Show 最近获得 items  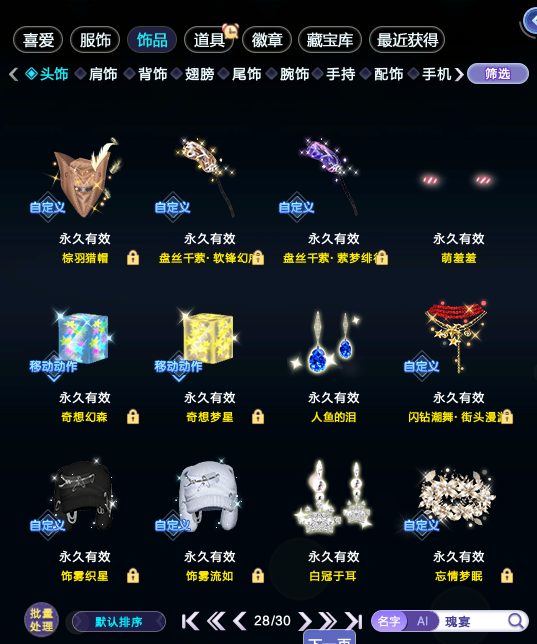(x=407, y=40)
